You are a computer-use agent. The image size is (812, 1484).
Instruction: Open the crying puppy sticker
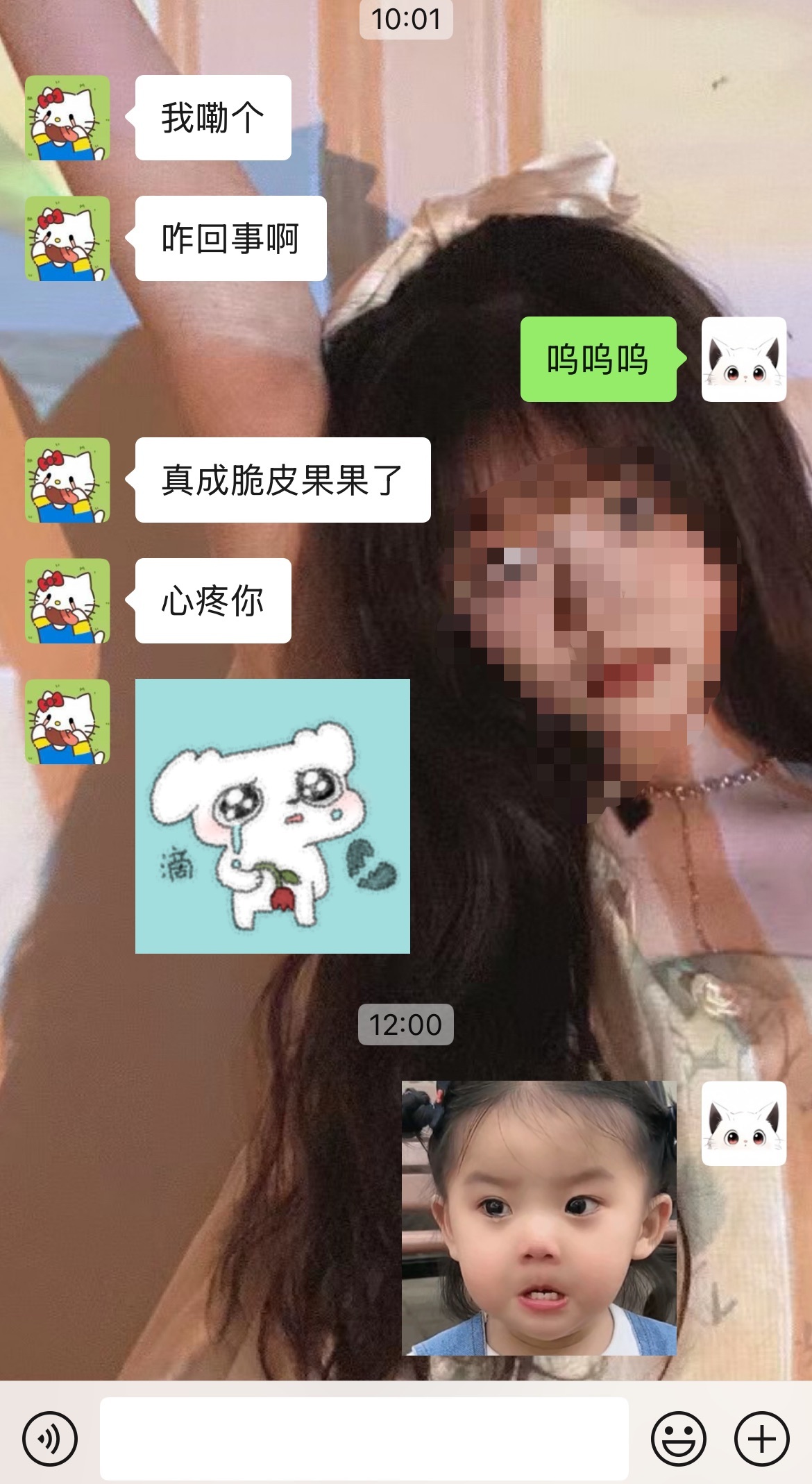pyautogui.click(x=272, y=816)
